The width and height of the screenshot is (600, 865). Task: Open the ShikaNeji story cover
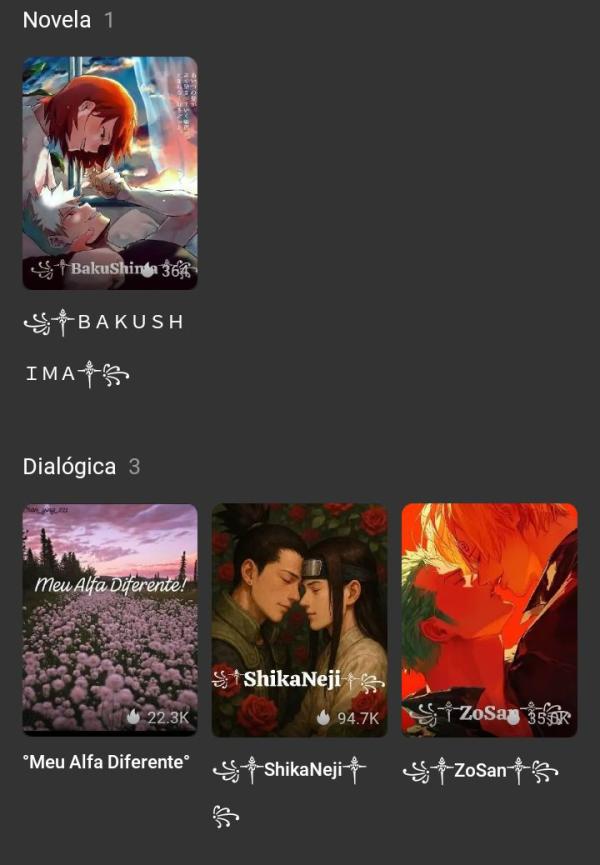pyautogui.click(x=299, y=620)
